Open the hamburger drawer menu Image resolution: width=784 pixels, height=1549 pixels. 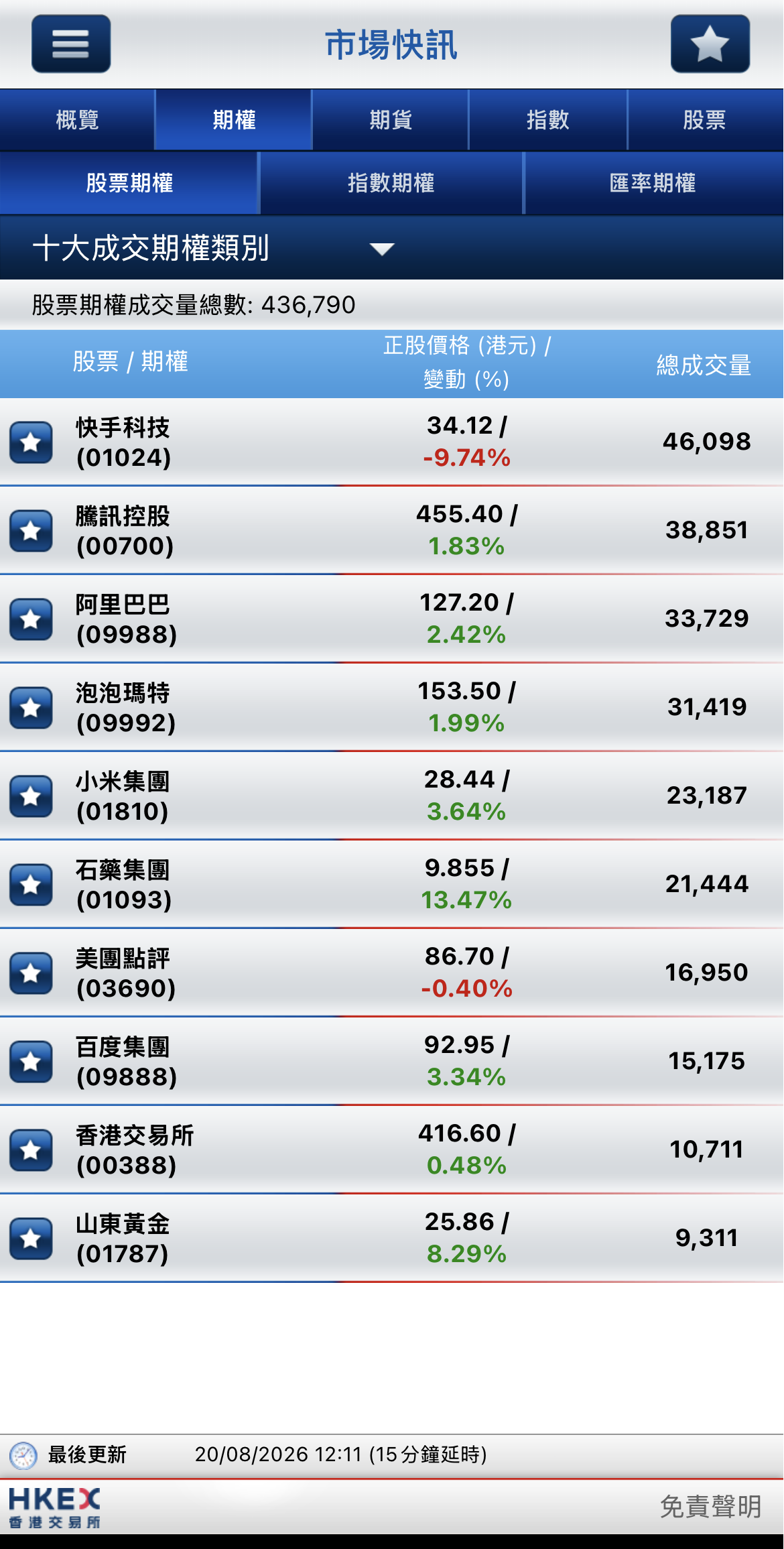(71, 44)
